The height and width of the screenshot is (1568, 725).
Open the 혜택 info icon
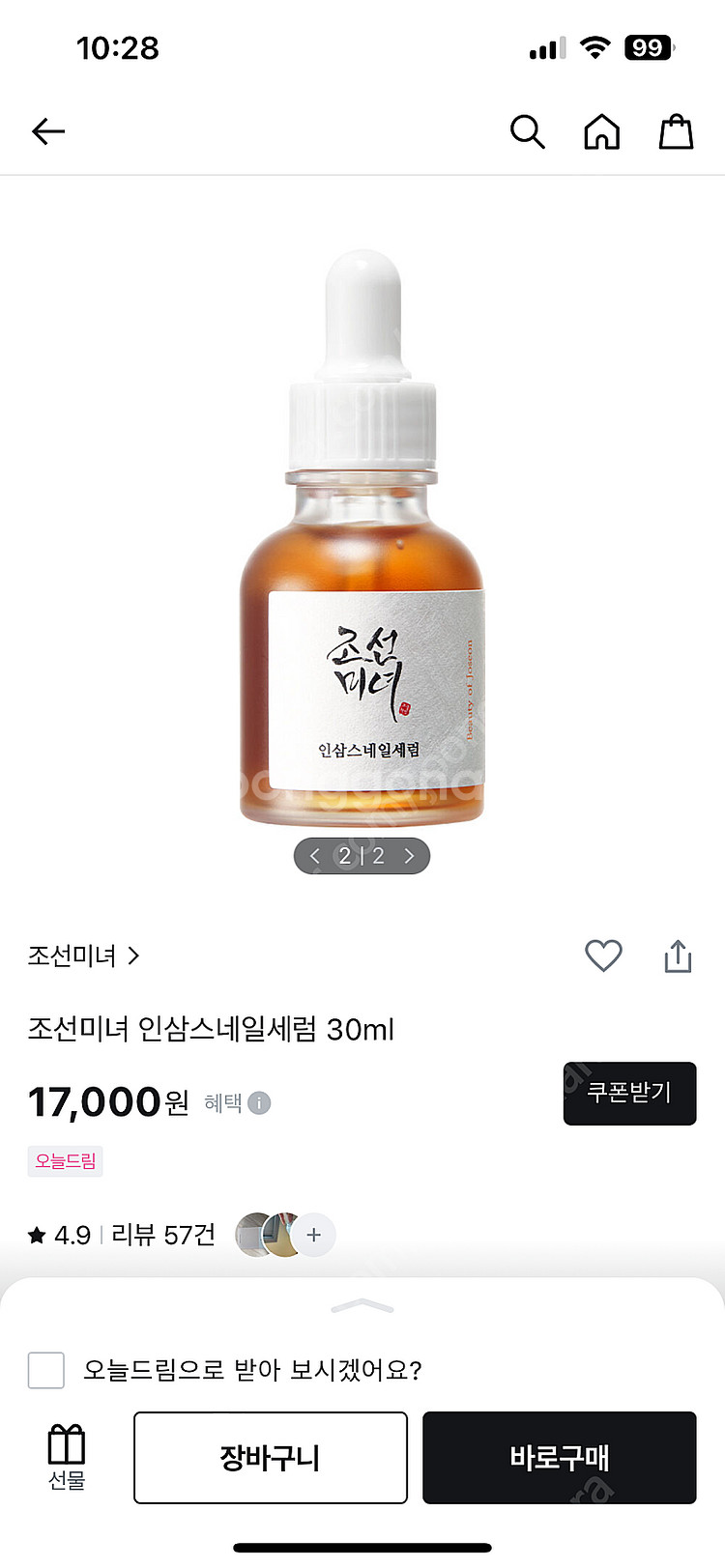(x=259, y=1102)
